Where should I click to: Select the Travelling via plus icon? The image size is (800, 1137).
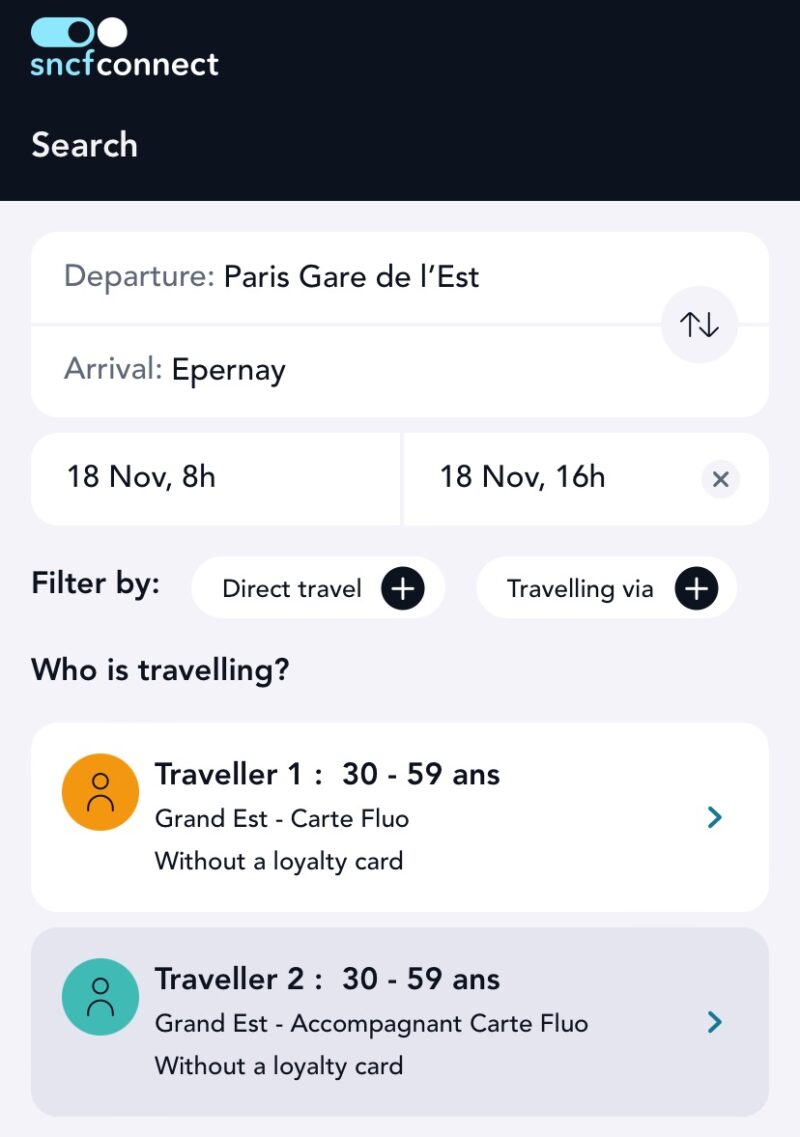695,588
